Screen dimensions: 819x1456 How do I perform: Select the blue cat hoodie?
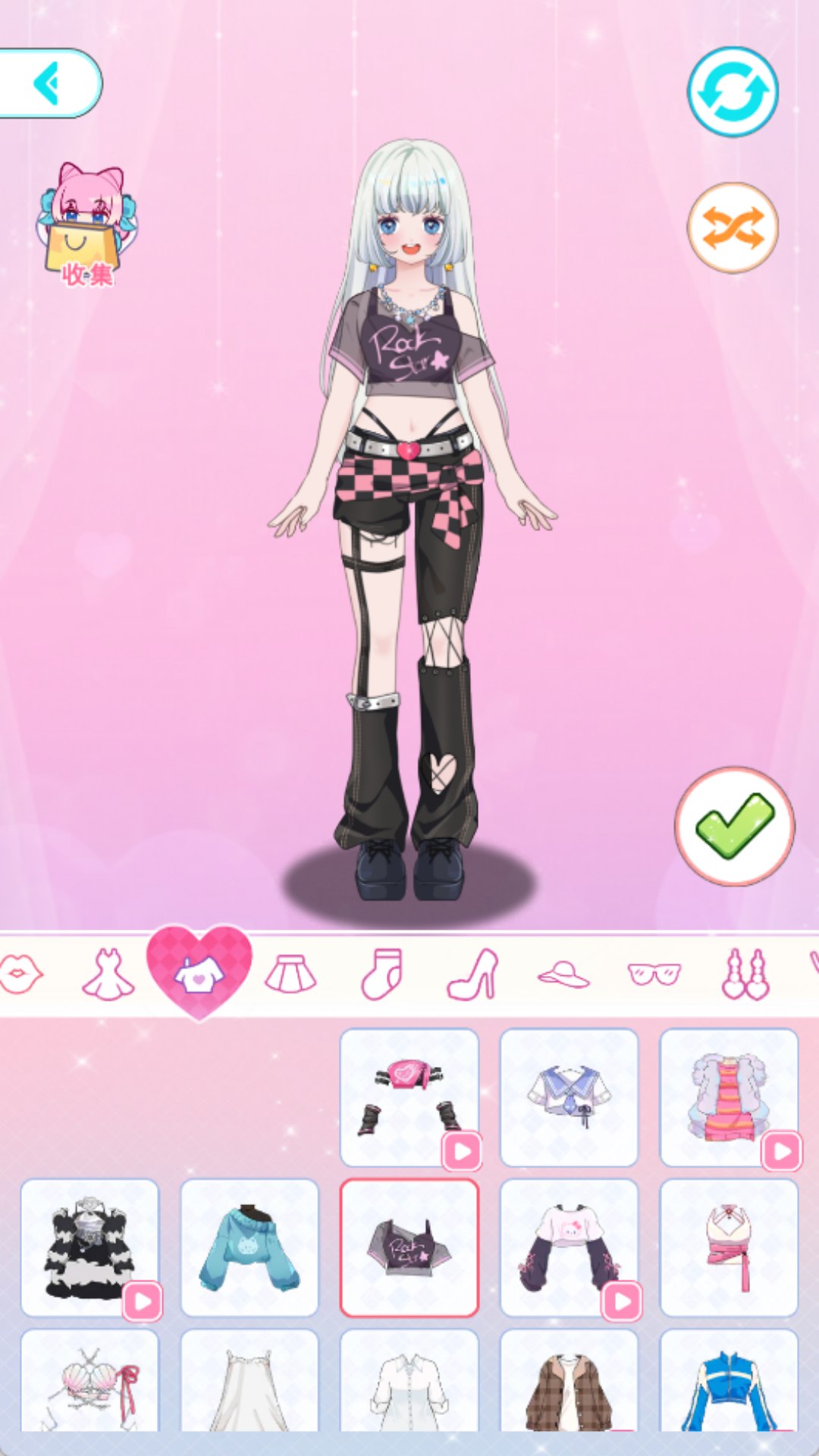pos(249,1247)
